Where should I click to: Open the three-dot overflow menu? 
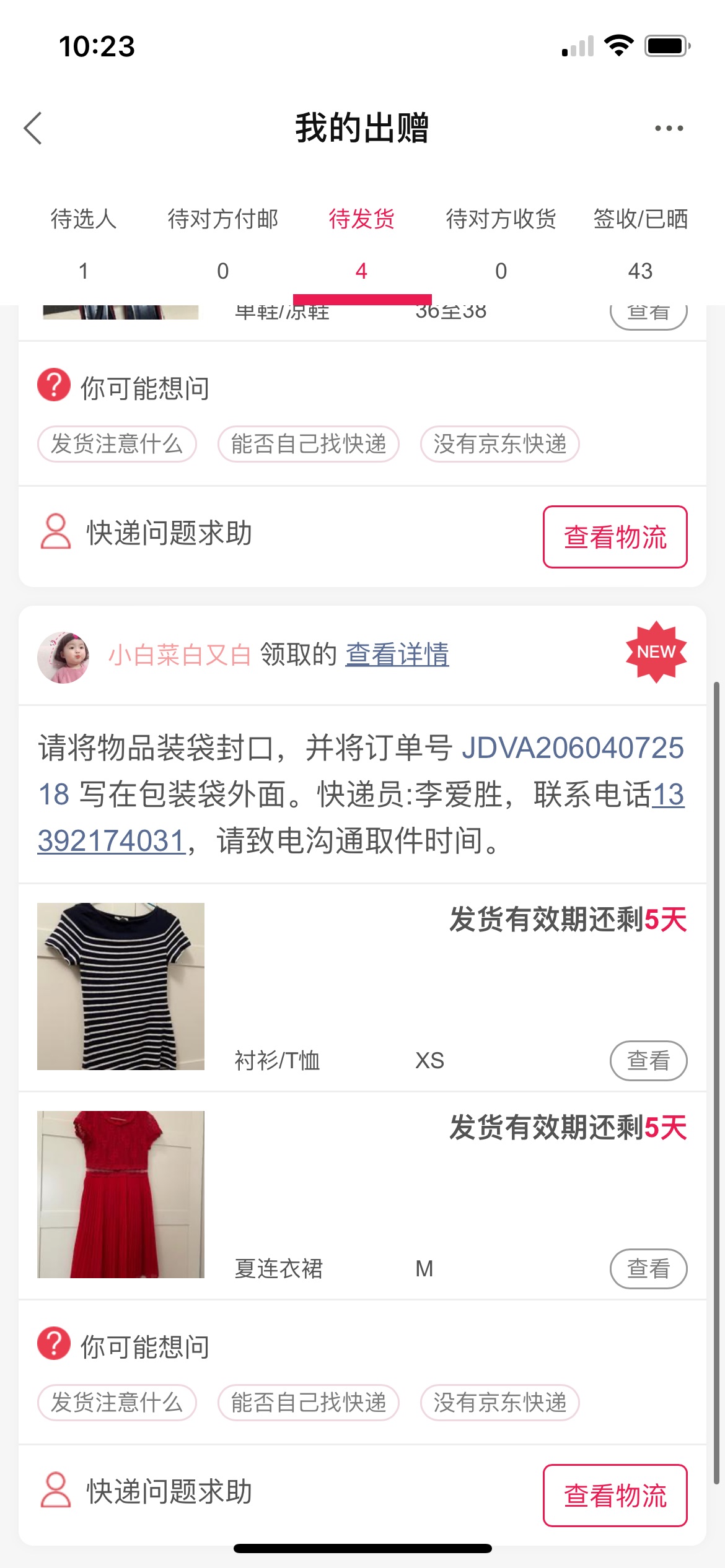pyautogui.click(x=669, y=128)
